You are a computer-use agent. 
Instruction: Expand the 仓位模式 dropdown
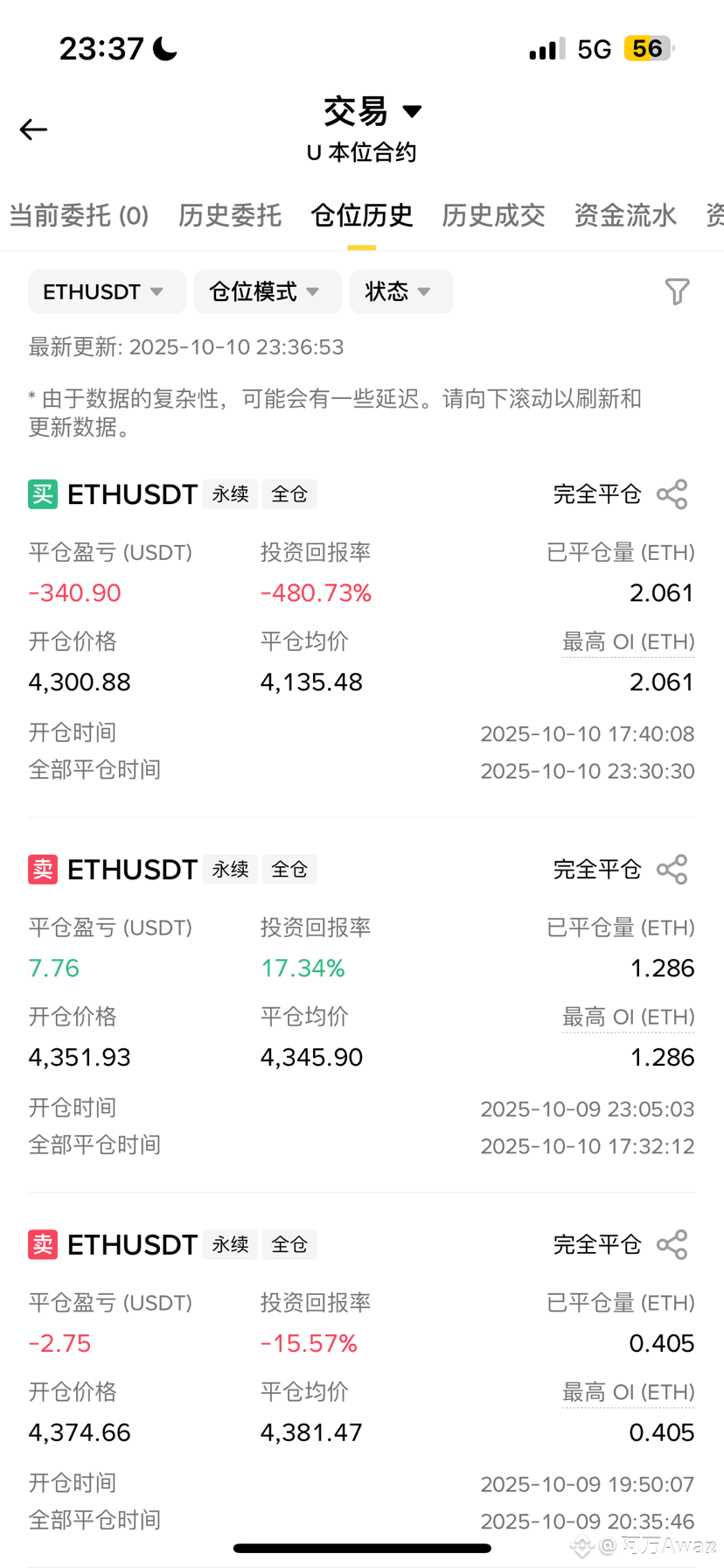coord(268,291)
